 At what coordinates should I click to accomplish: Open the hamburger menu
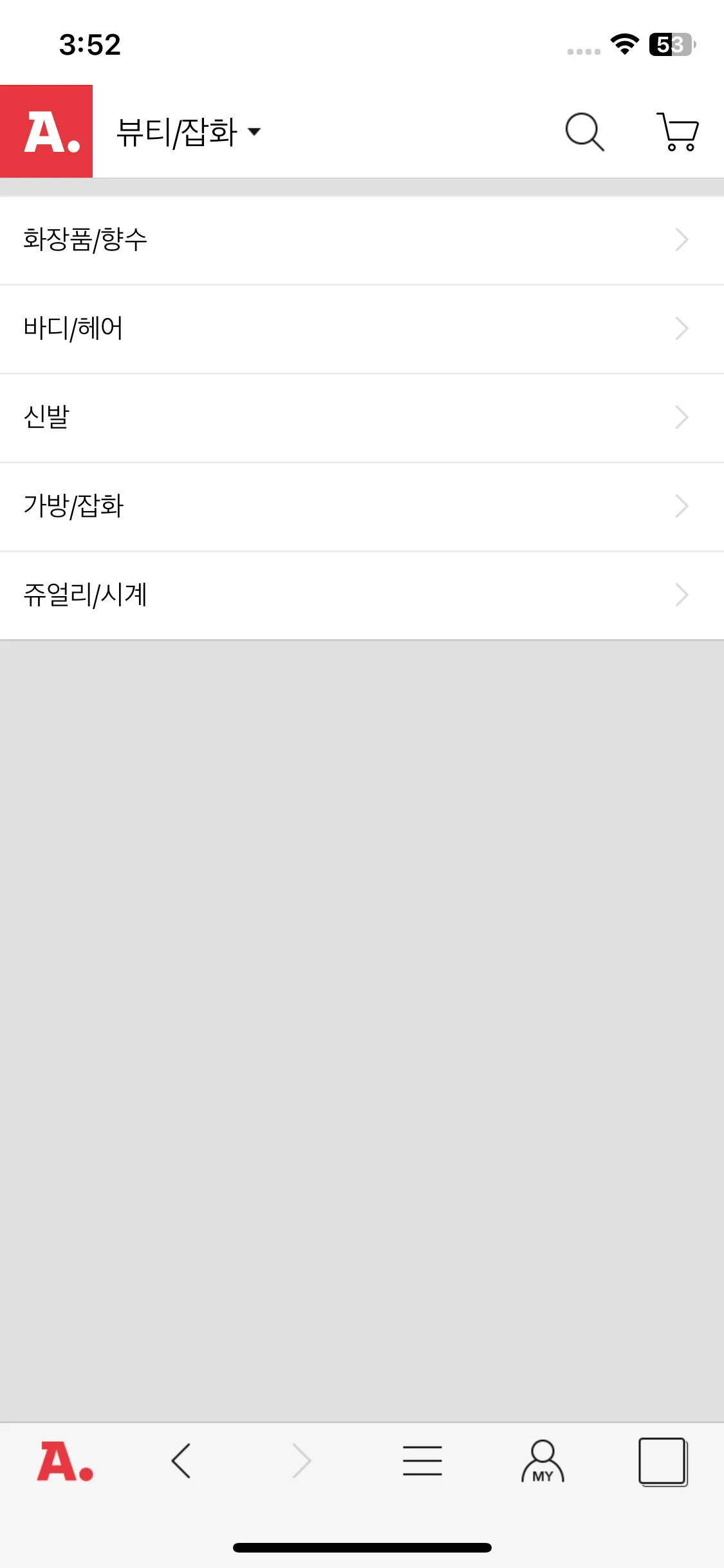click(422, 1461)
